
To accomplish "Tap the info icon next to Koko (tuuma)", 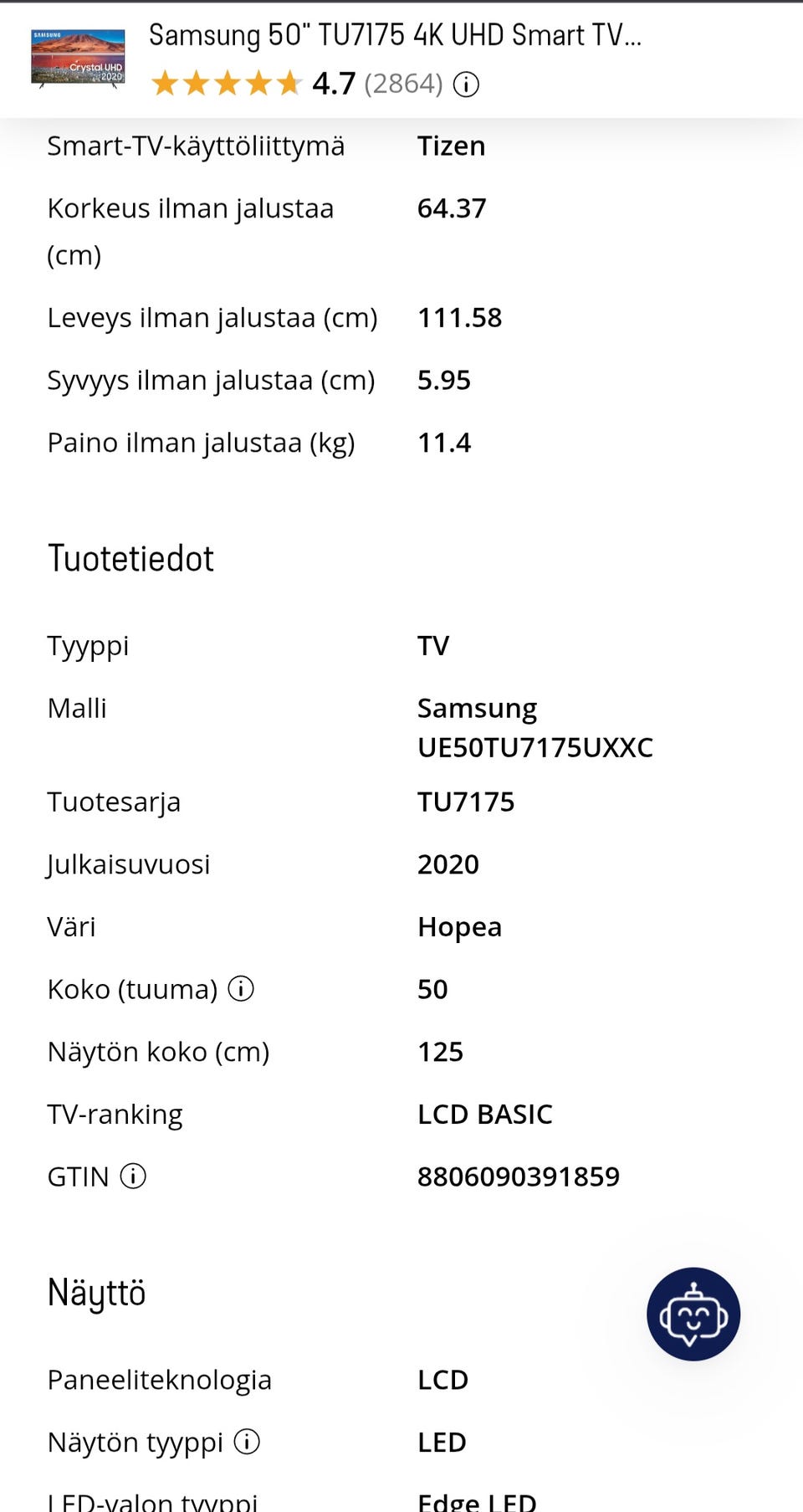I will point(241,989).
